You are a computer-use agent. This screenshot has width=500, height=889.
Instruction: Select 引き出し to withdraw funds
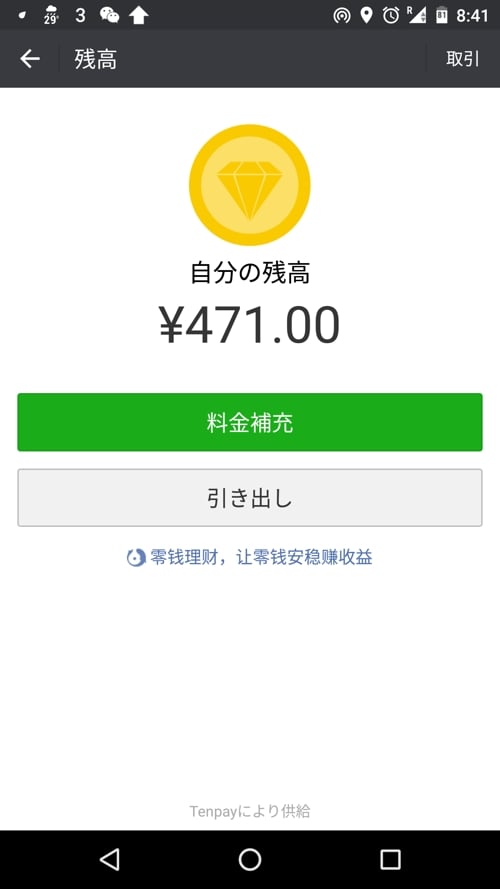(x=250, y=498)
